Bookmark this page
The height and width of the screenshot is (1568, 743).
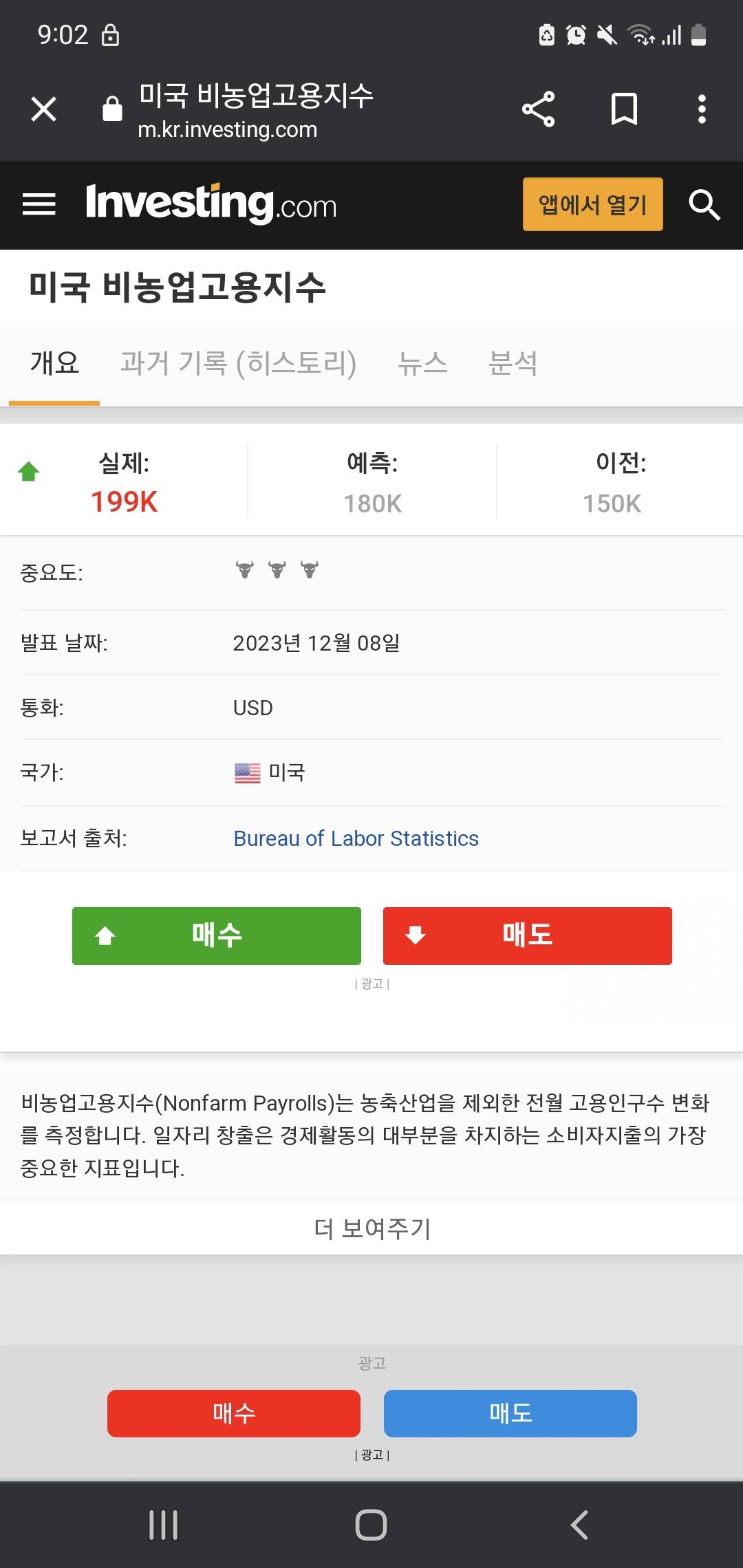coord(624,109)
